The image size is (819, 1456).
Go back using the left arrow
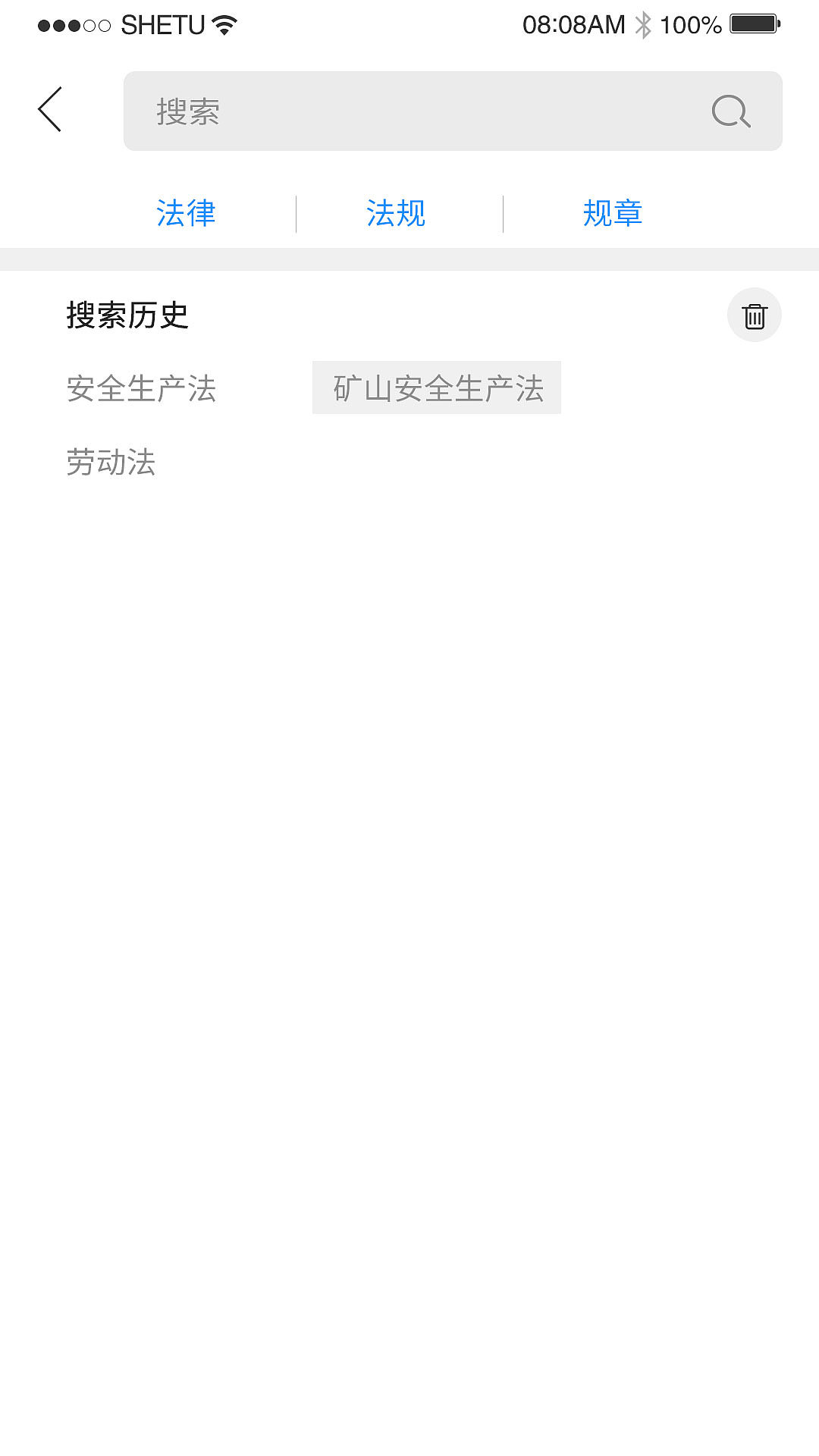[x=50, y=109]
